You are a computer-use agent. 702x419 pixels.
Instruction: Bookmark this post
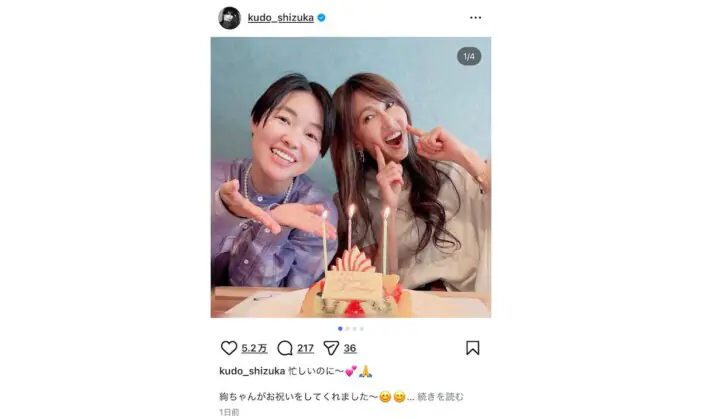pos(472,348)
